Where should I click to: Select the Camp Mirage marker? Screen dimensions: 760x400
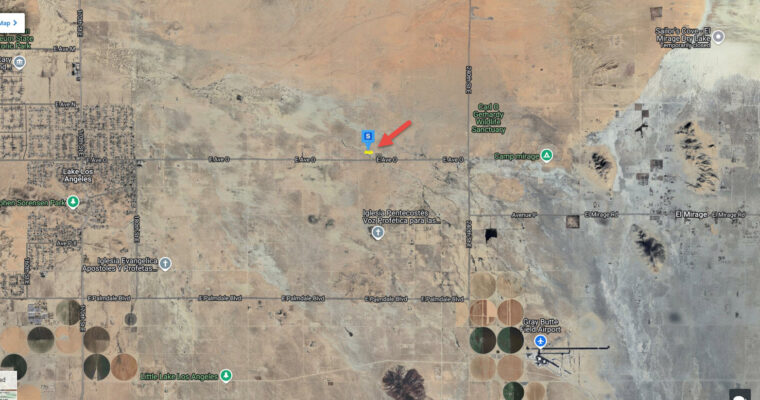[547, 156]
